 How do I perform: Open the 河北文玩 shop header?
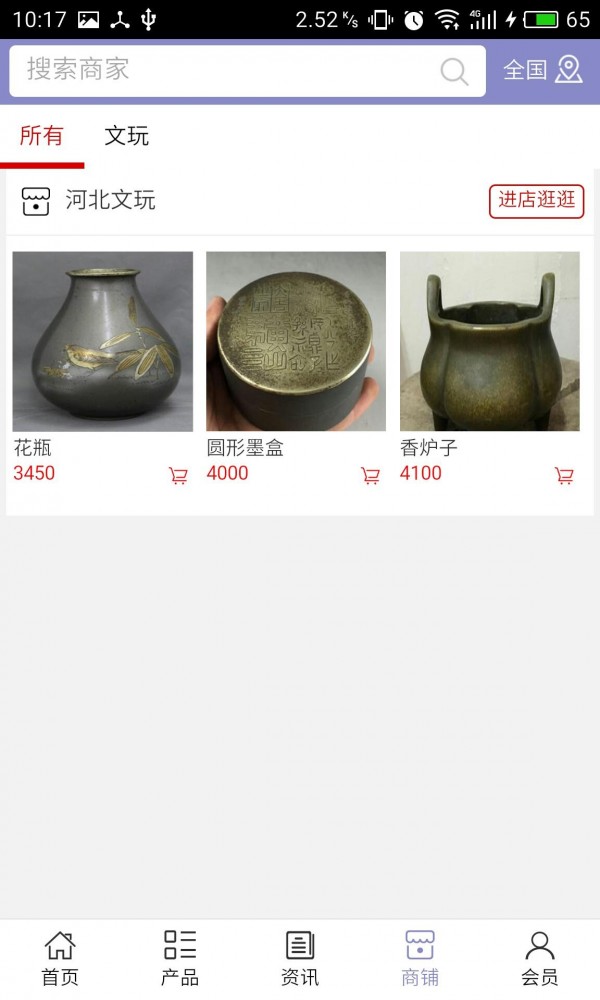pos(110,200)
